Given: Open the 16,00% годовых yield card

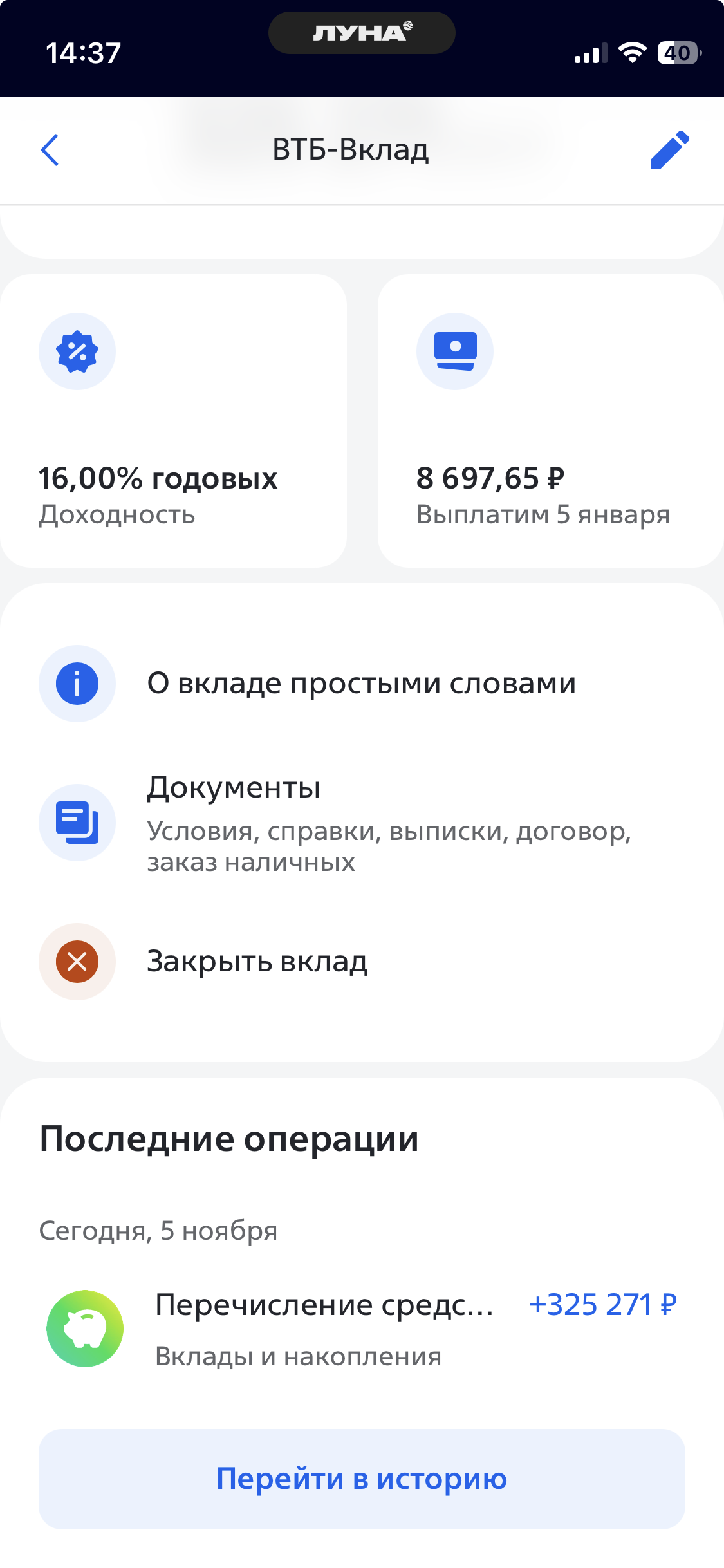Looking at the screenshot, I should pos(173,421).
